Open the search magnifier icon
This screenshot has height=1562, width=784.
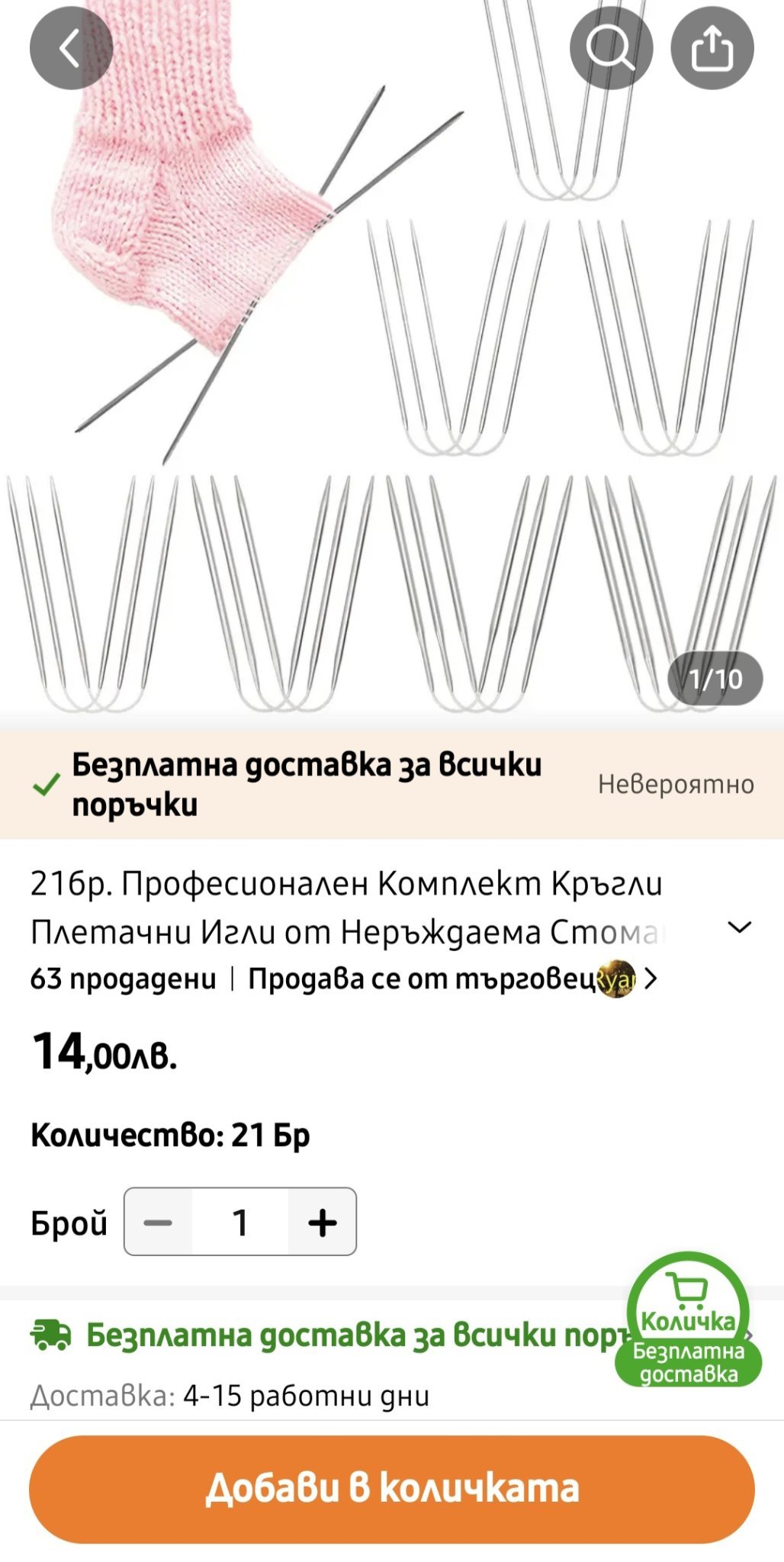pos(611,49)
